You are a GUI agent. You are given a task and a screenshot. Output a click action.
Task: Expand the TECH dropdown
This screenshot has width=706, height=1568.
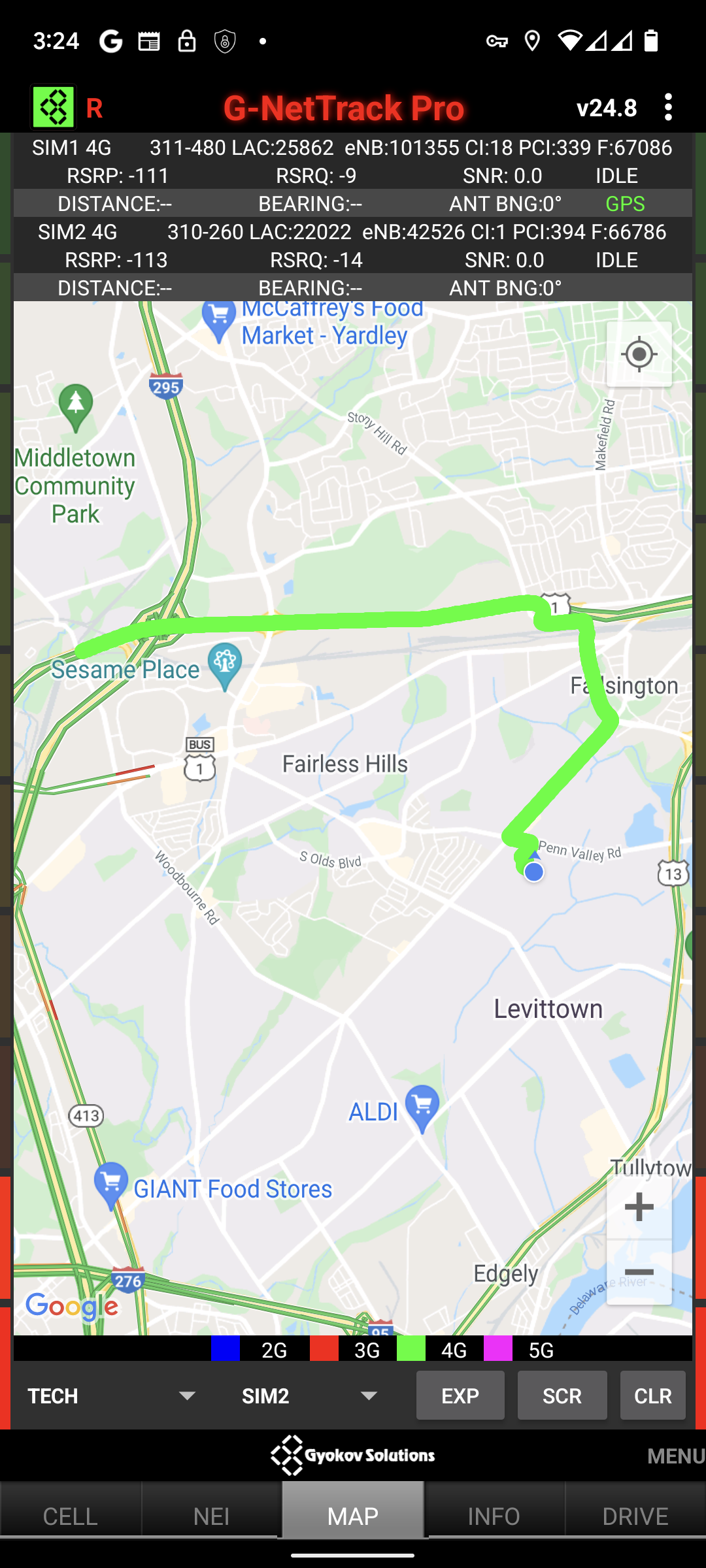pyautogui.click(x=111, y=1396)
